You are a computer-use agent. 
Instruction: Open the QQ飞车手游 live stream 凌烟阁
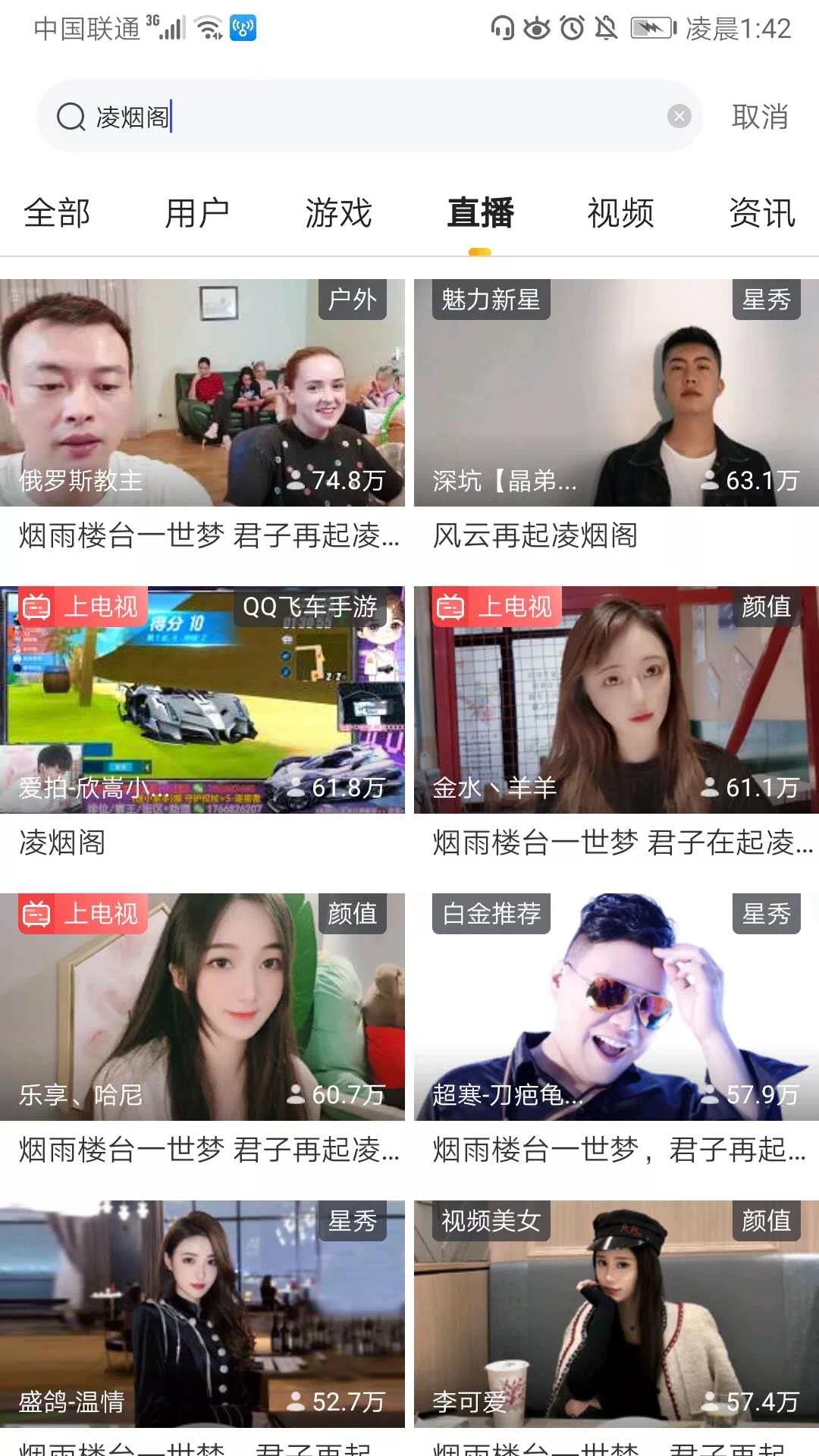coord(202,699)
